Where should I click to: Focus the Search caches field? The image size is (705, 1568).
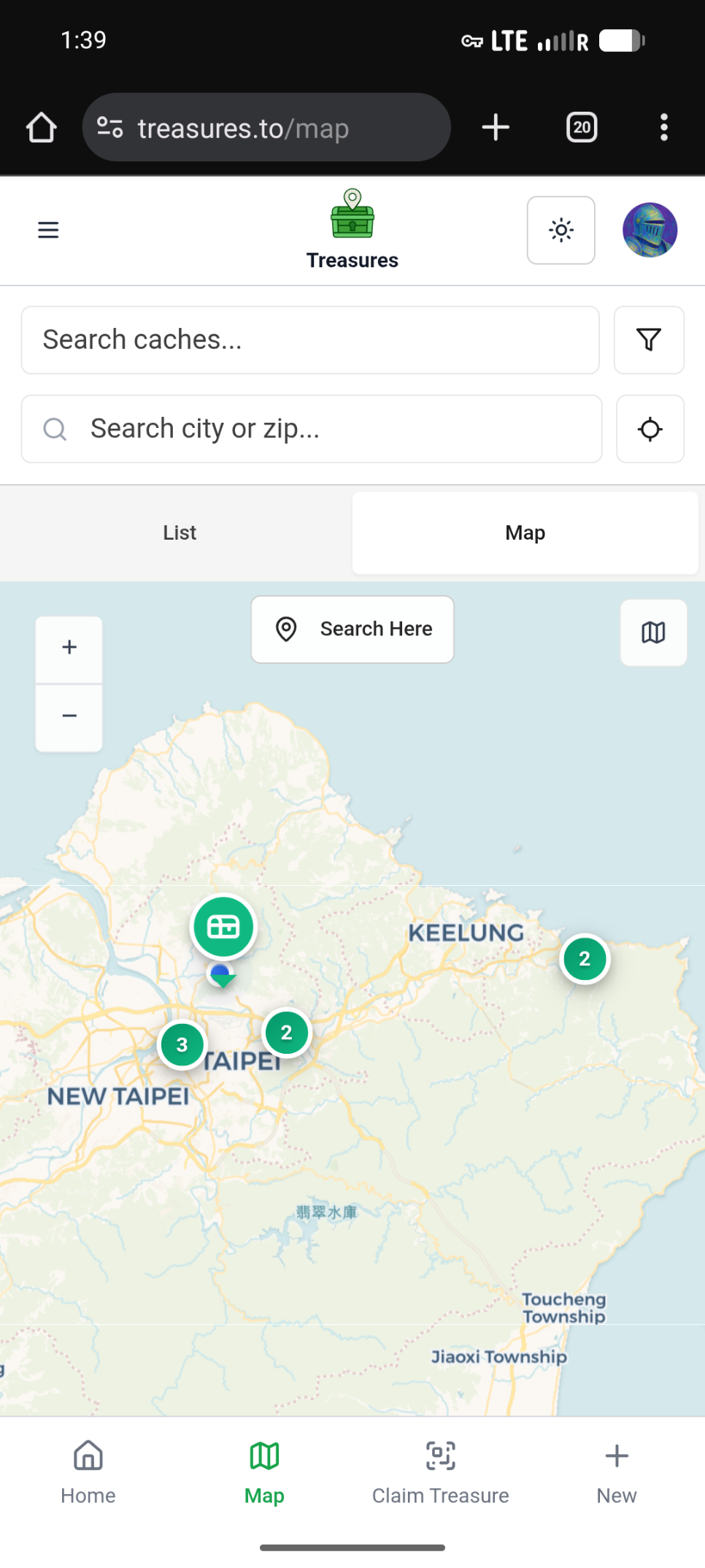310,340
